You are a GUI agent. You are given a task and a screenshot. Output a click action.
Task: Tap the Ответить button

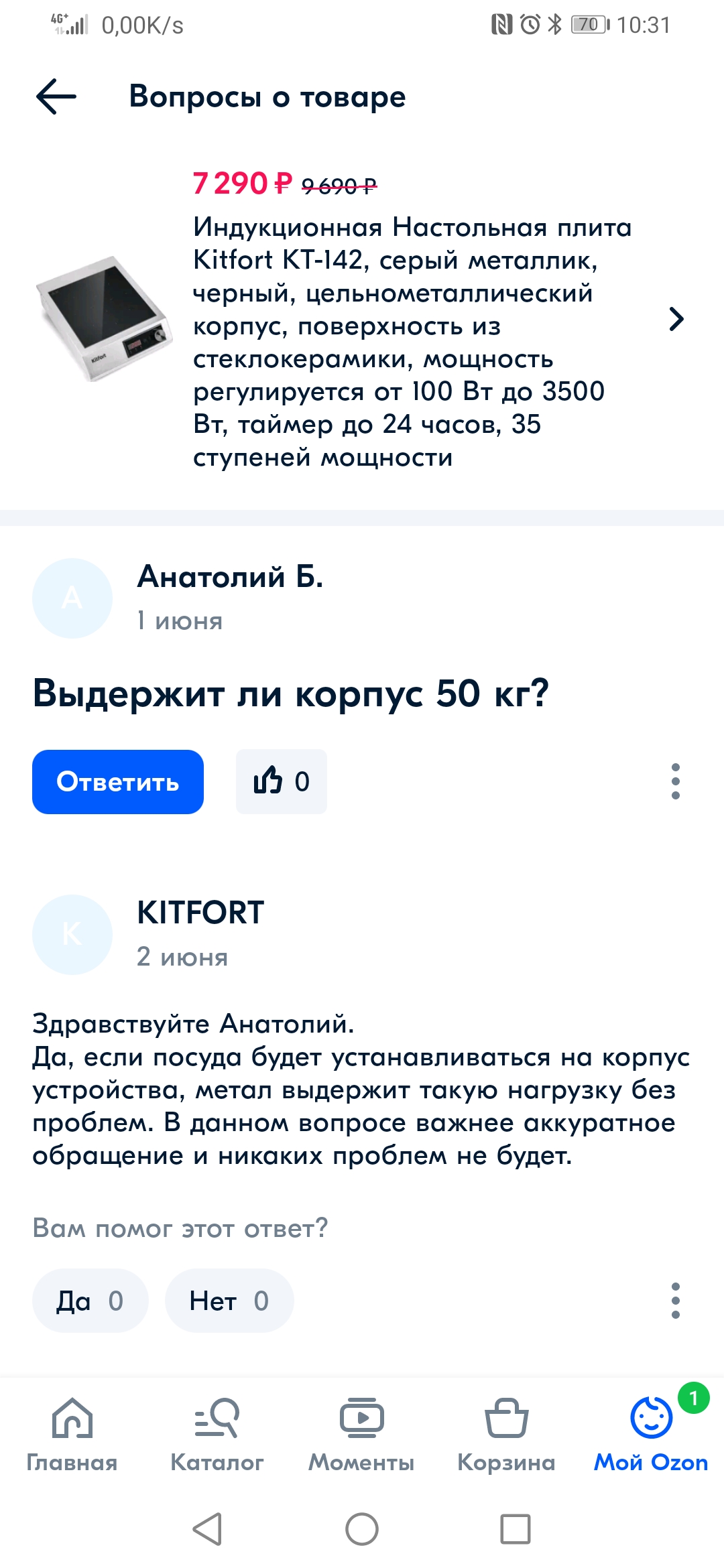[x=118, y=782]
